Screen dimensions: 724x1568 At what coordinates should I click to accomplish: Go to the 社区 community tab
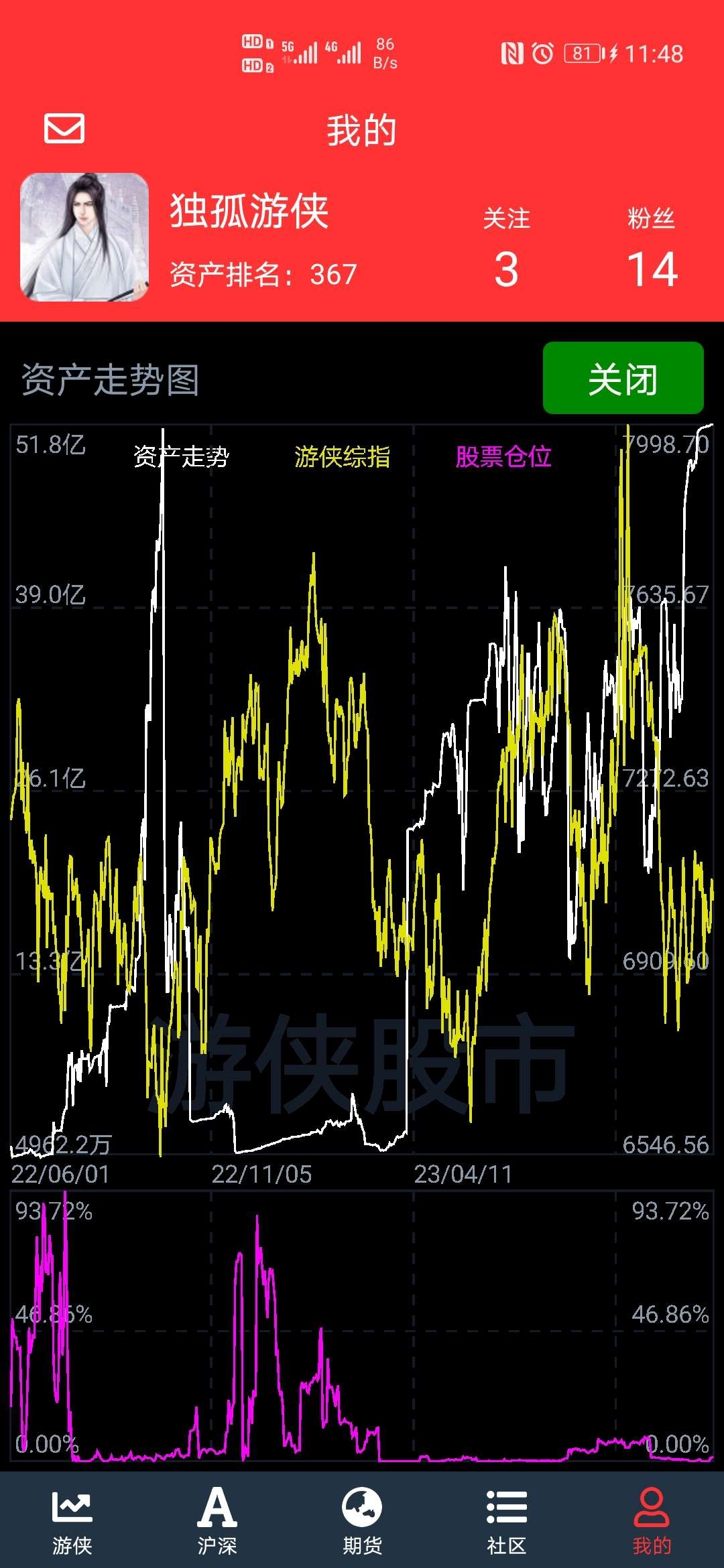click(507, 1521)
